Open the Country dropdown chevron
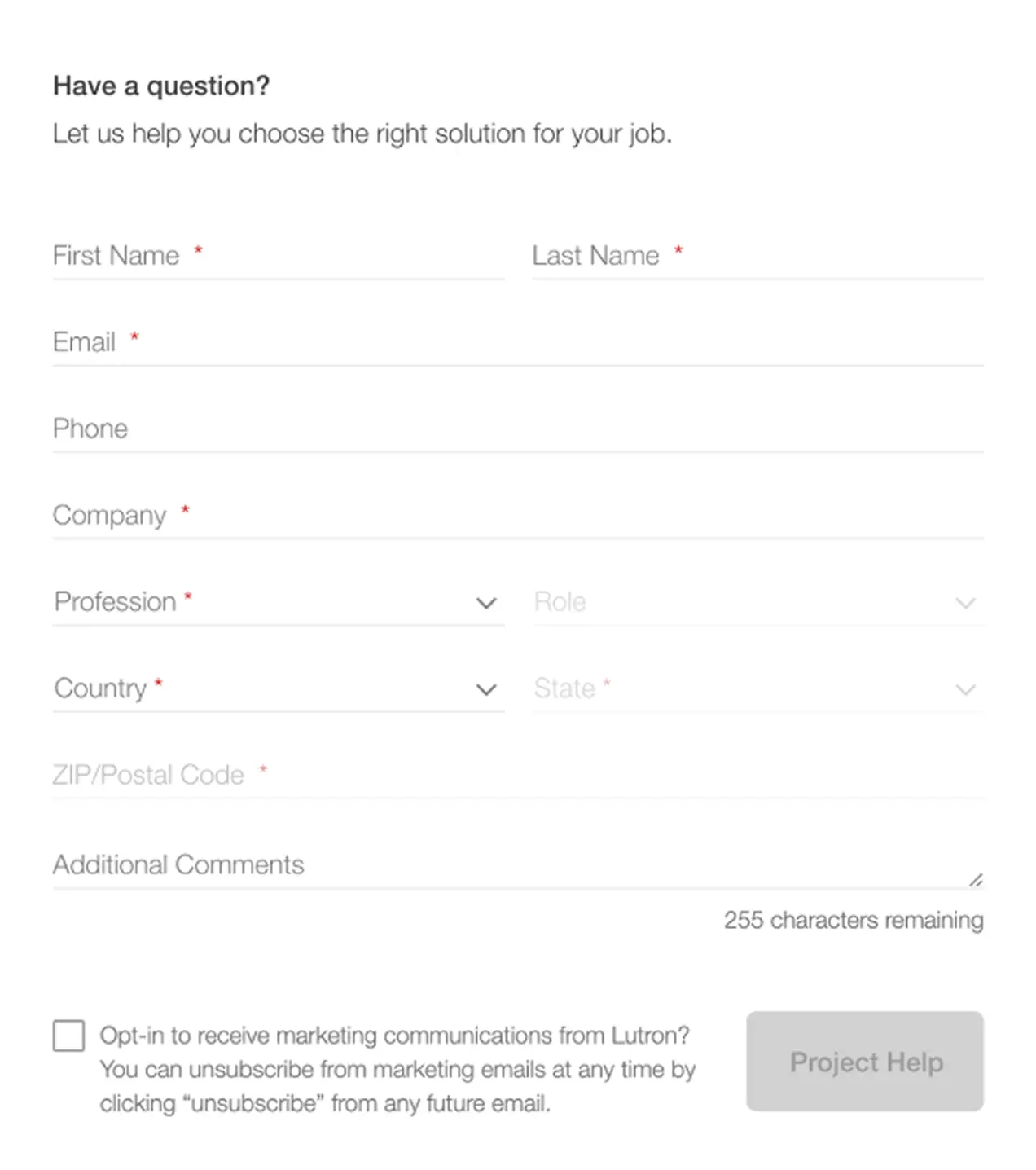 (x=486, y=690)
